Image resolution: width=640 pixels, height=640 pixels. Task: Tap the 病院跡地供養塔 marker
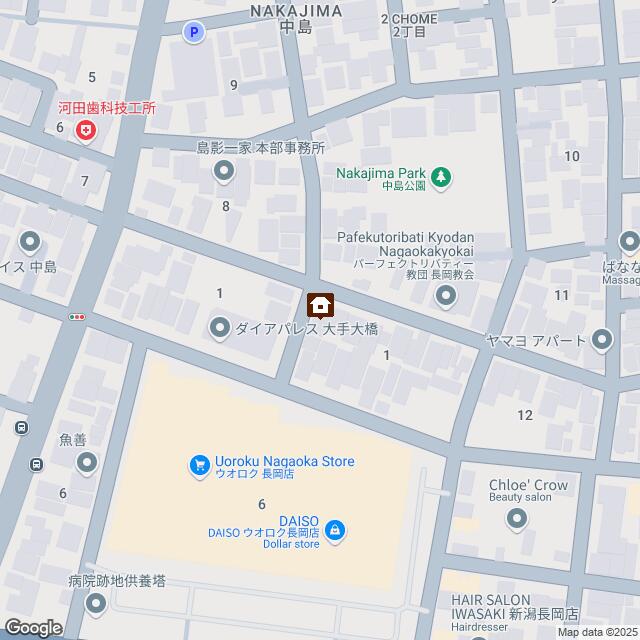(96, 603)
